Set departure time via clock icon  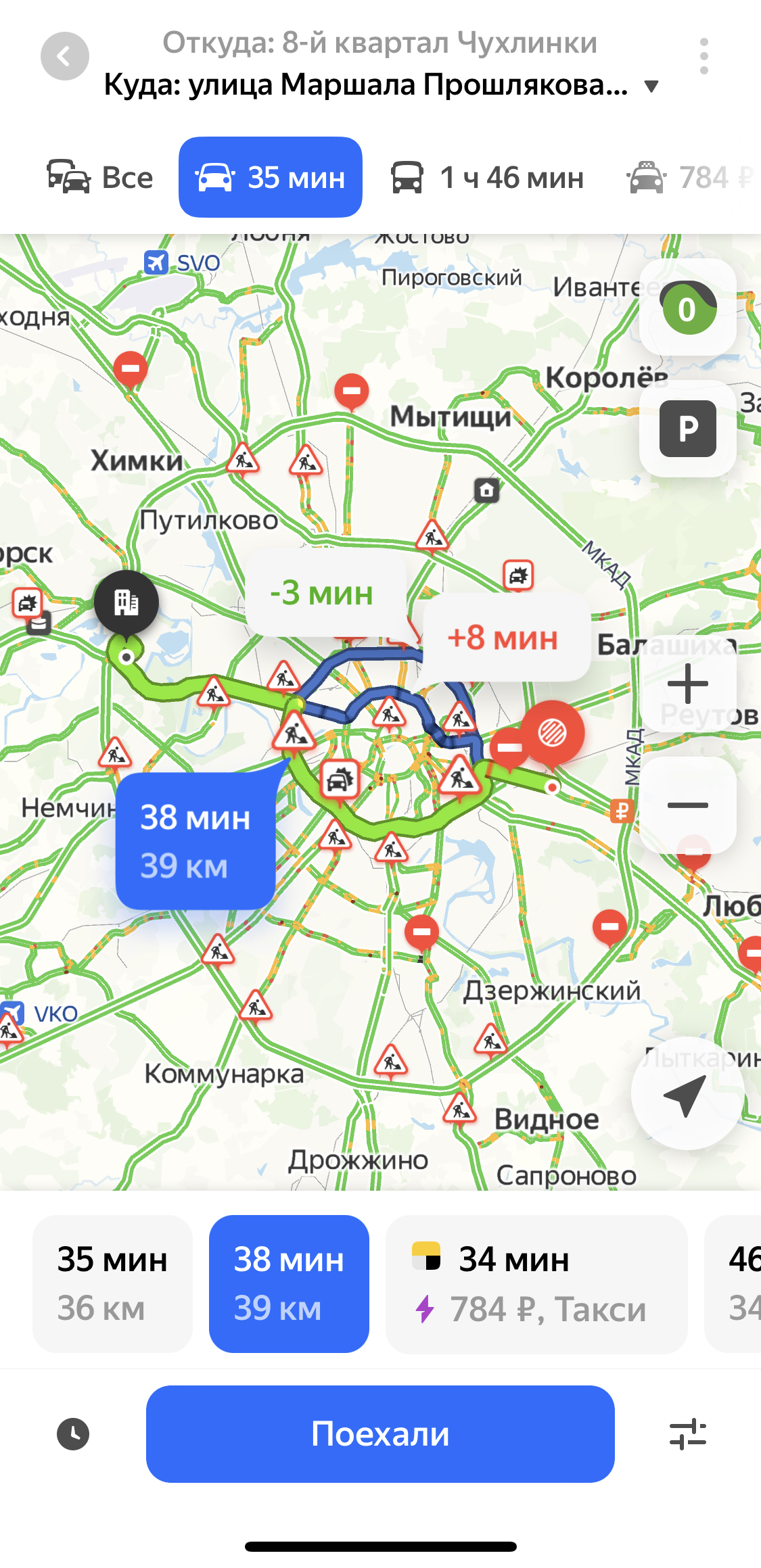pos(73,1433)
